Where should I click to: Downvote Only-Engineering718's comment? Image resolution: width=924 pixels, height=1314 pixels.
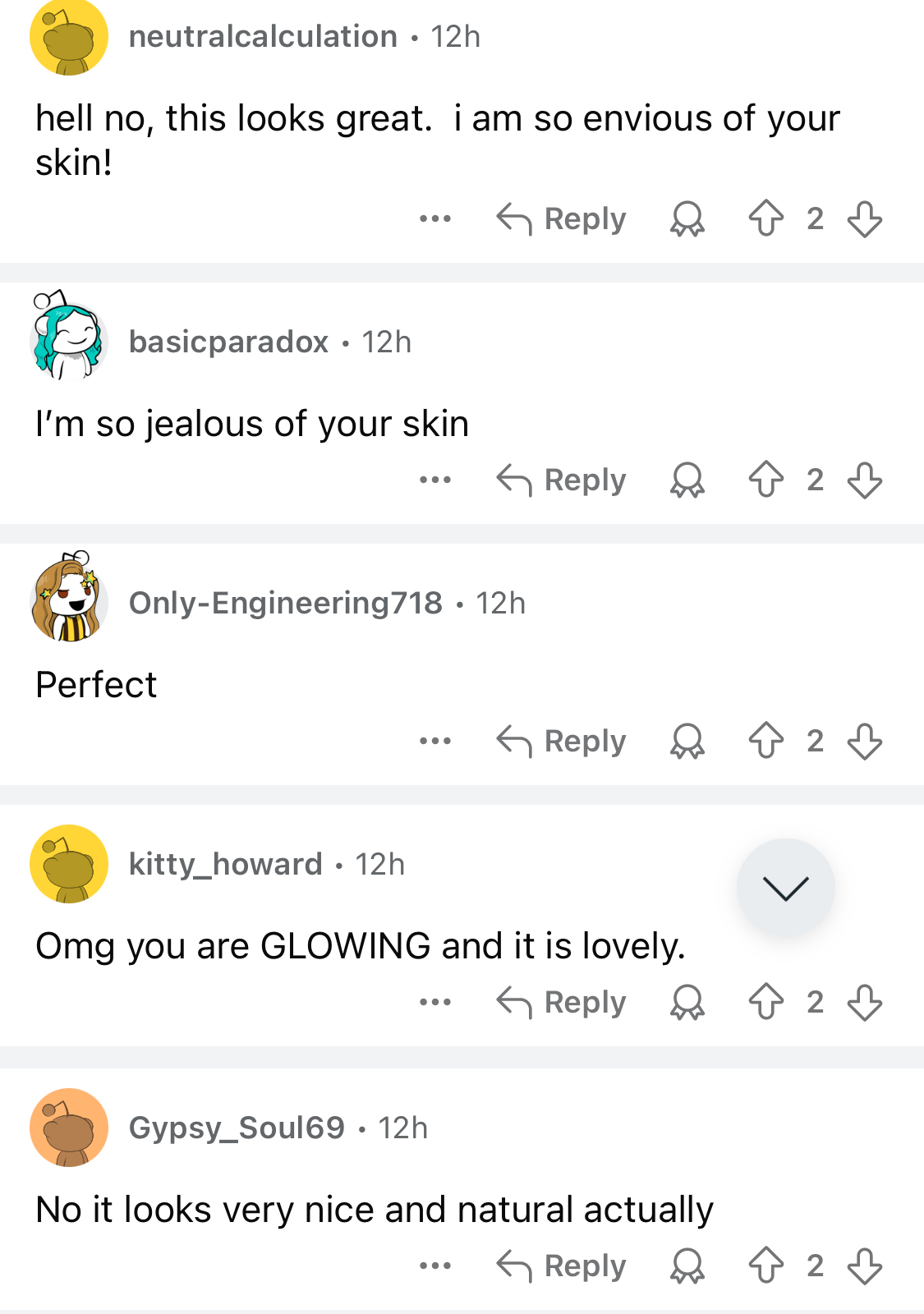point(864,741)
